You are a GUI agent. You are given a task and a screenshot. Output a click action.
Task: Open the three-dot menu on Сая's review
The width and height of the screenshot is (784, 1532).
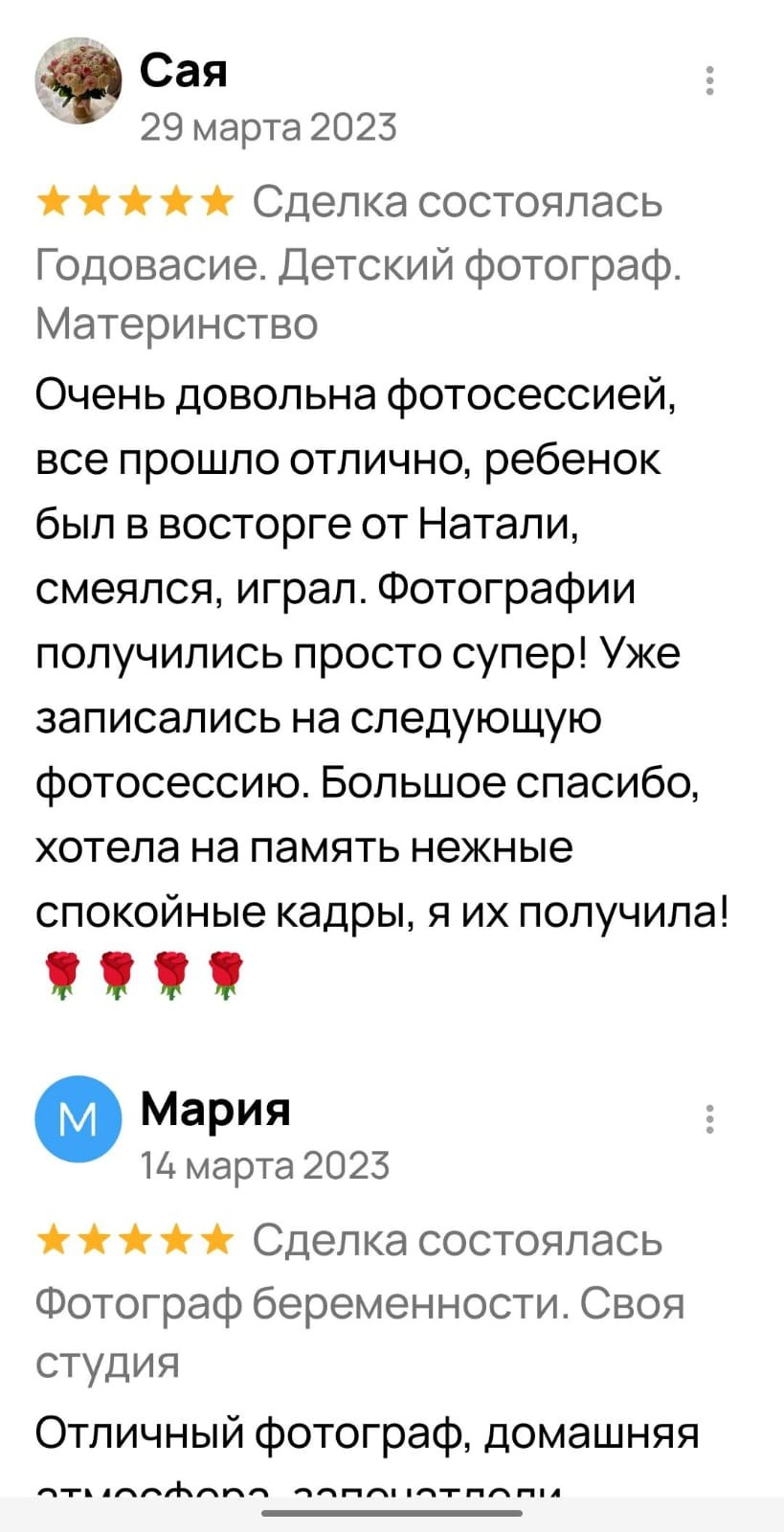click(709, 81)
